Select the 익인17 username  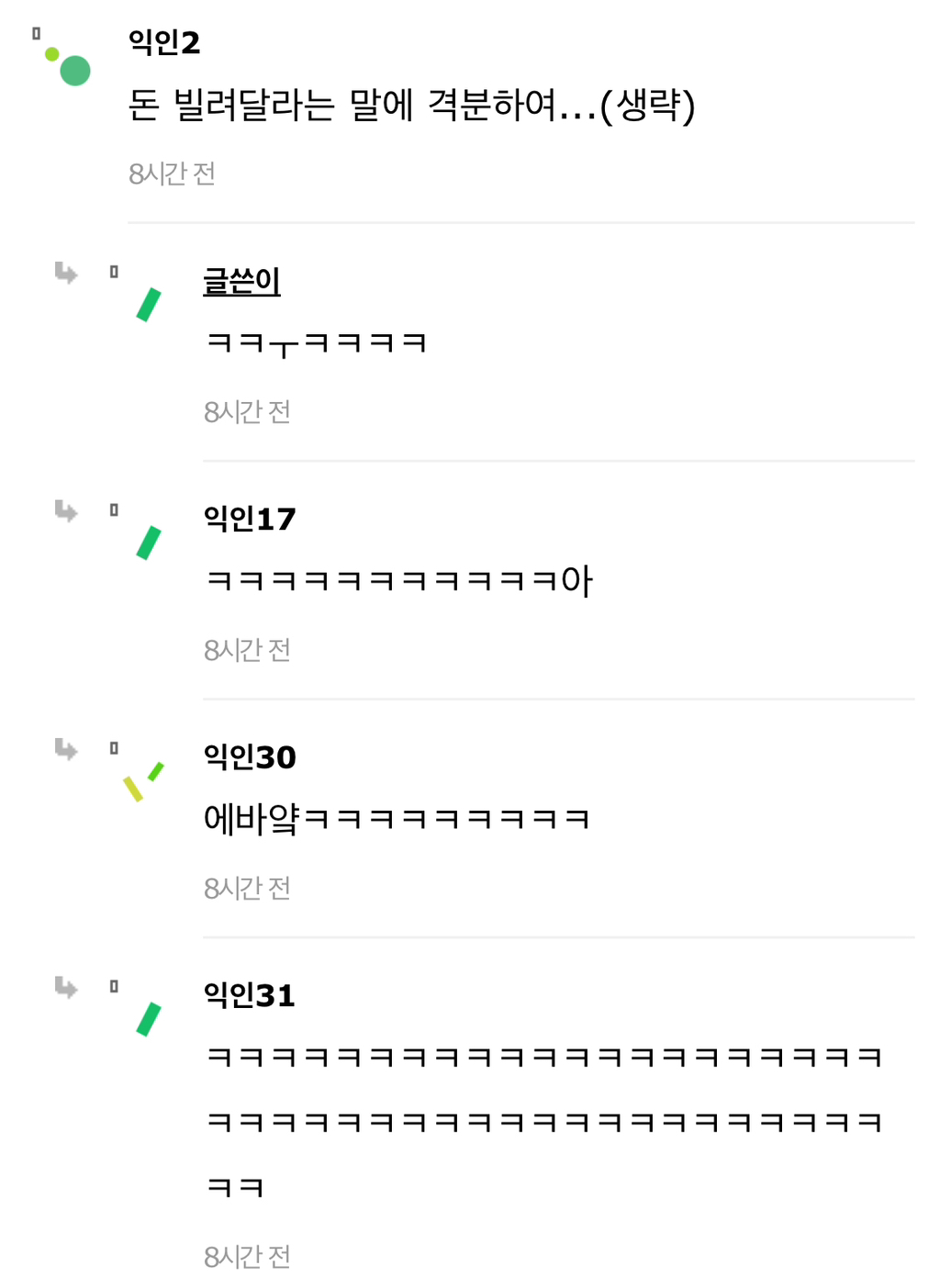tap(251, 519)
